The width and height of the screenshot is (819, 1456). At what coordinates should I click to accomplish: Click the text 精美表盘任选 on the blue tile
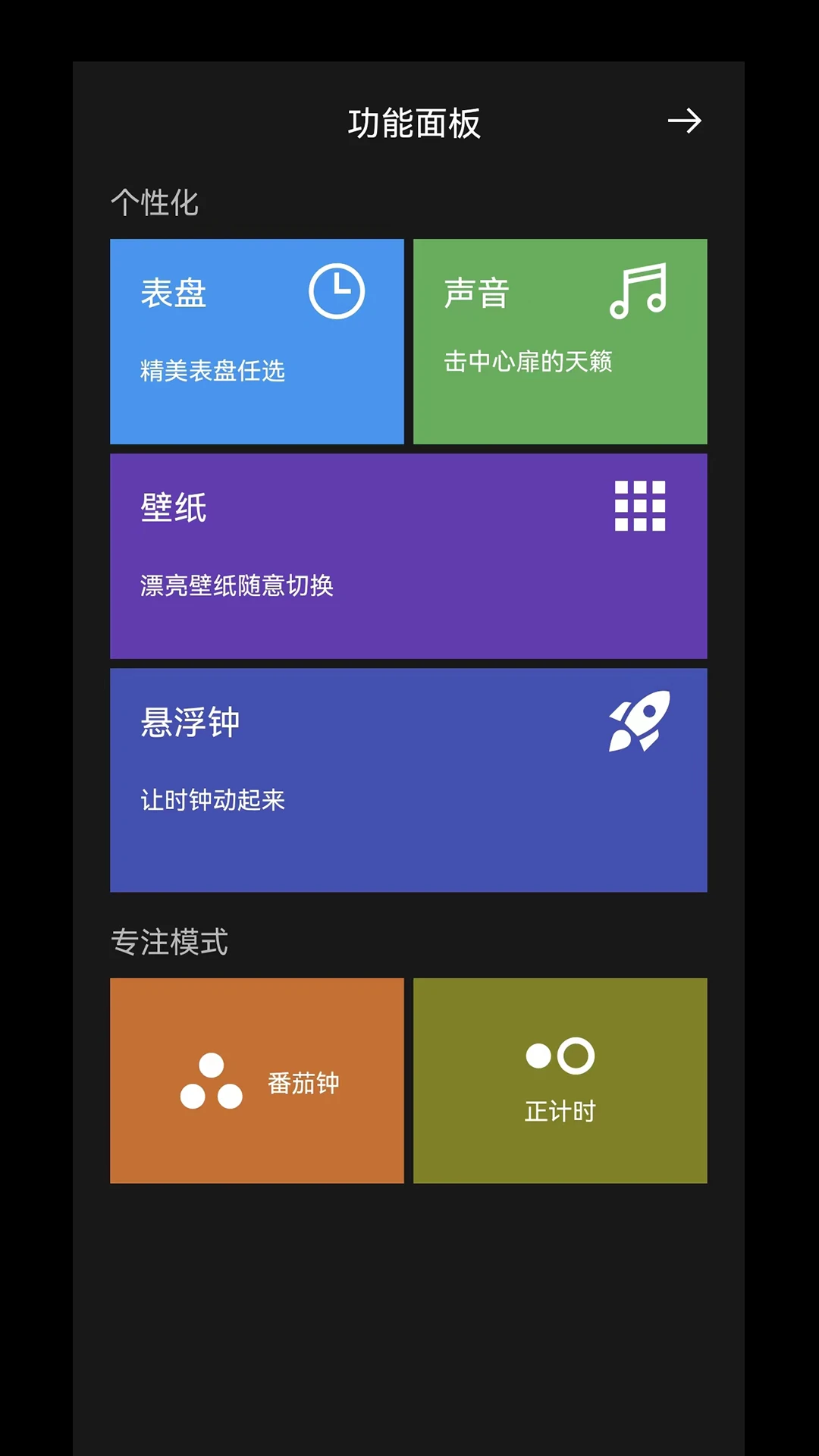pos(211,372)
